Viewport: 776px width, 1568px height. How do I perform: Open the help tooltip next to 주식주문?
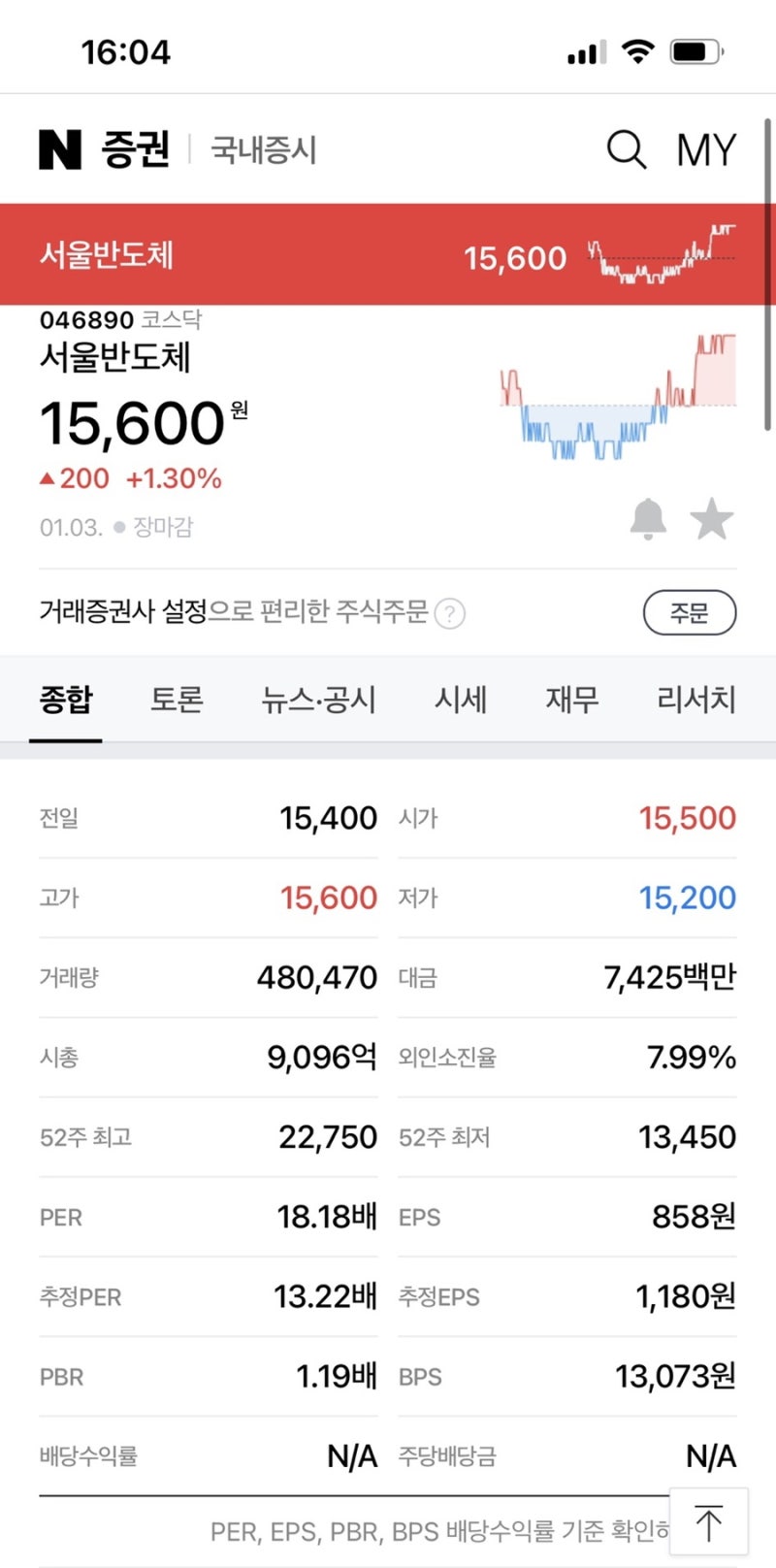pos(450,613)
